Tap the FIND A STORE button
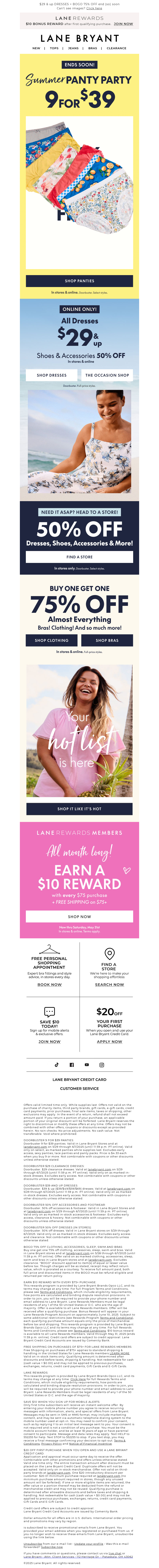This screenshot has width=159, height=1568. click(79, 556)
